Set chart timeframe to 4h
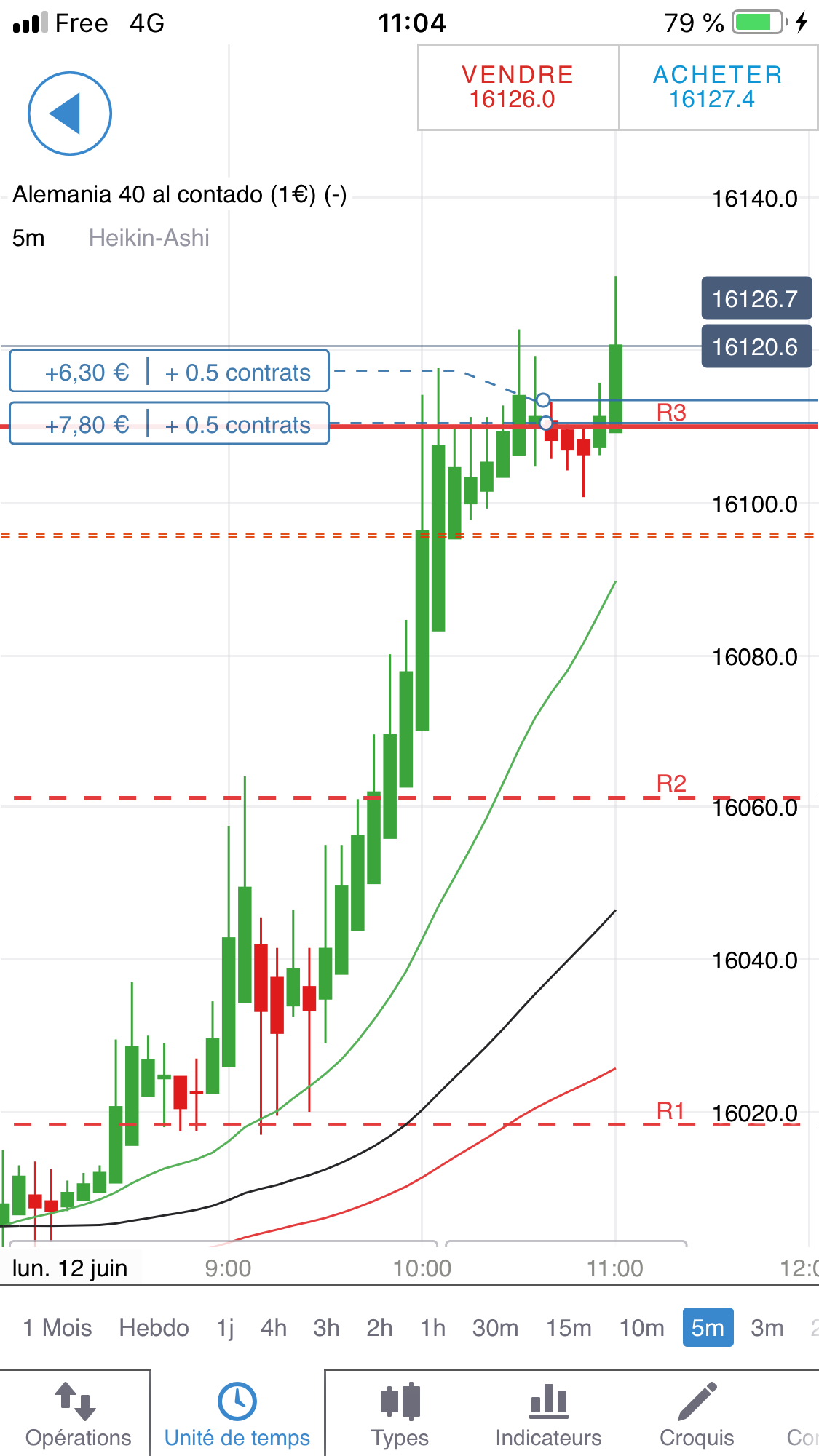 pos(274,1328)
